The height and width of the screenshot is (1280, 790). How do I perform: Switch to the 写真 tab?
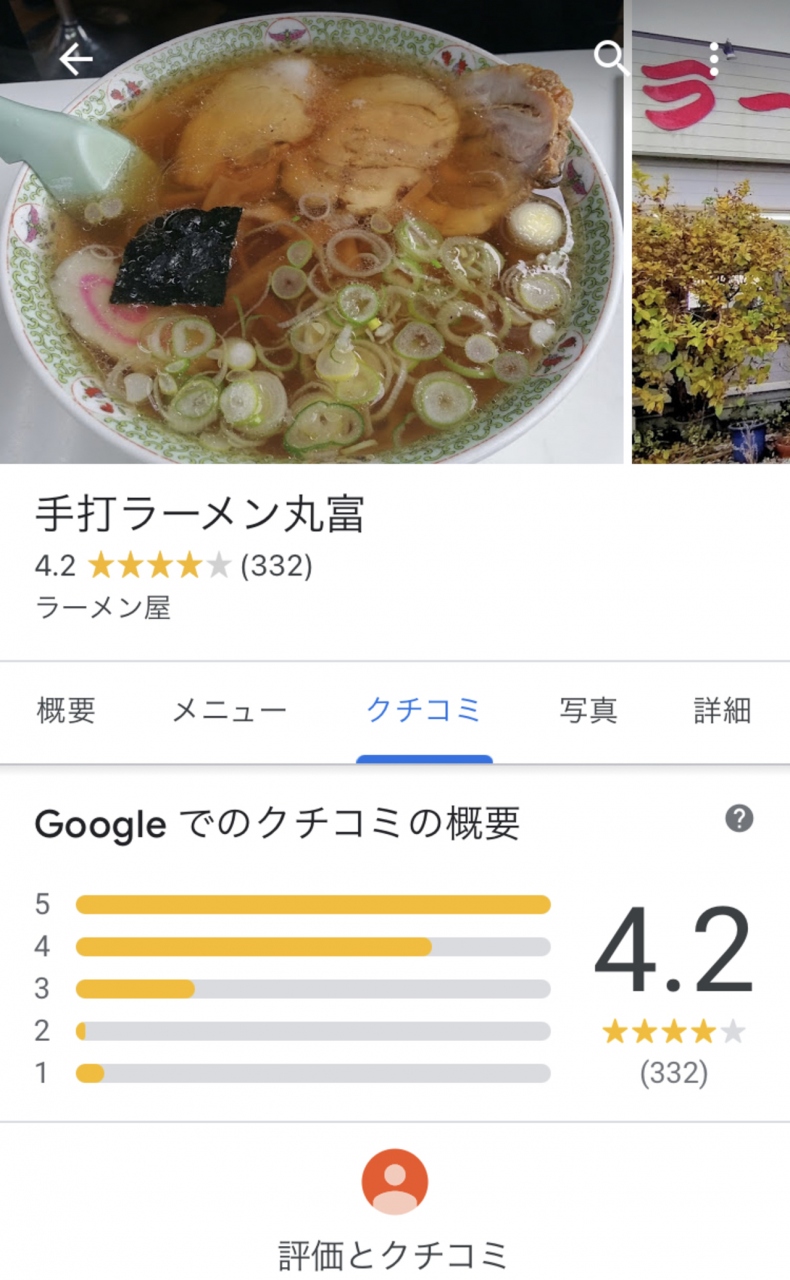click(588, 711)
